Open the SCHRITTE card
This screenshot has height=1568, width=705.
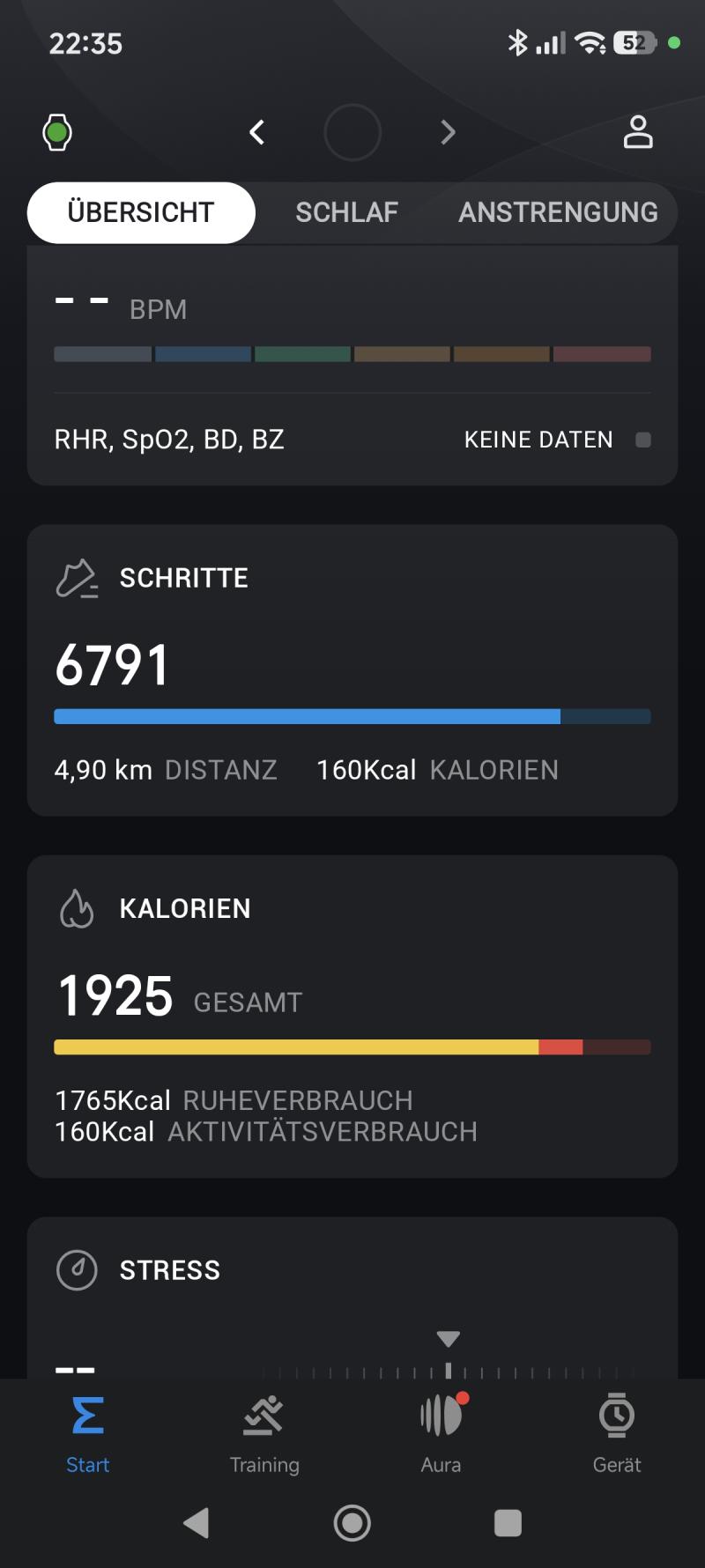pos(352,669)
